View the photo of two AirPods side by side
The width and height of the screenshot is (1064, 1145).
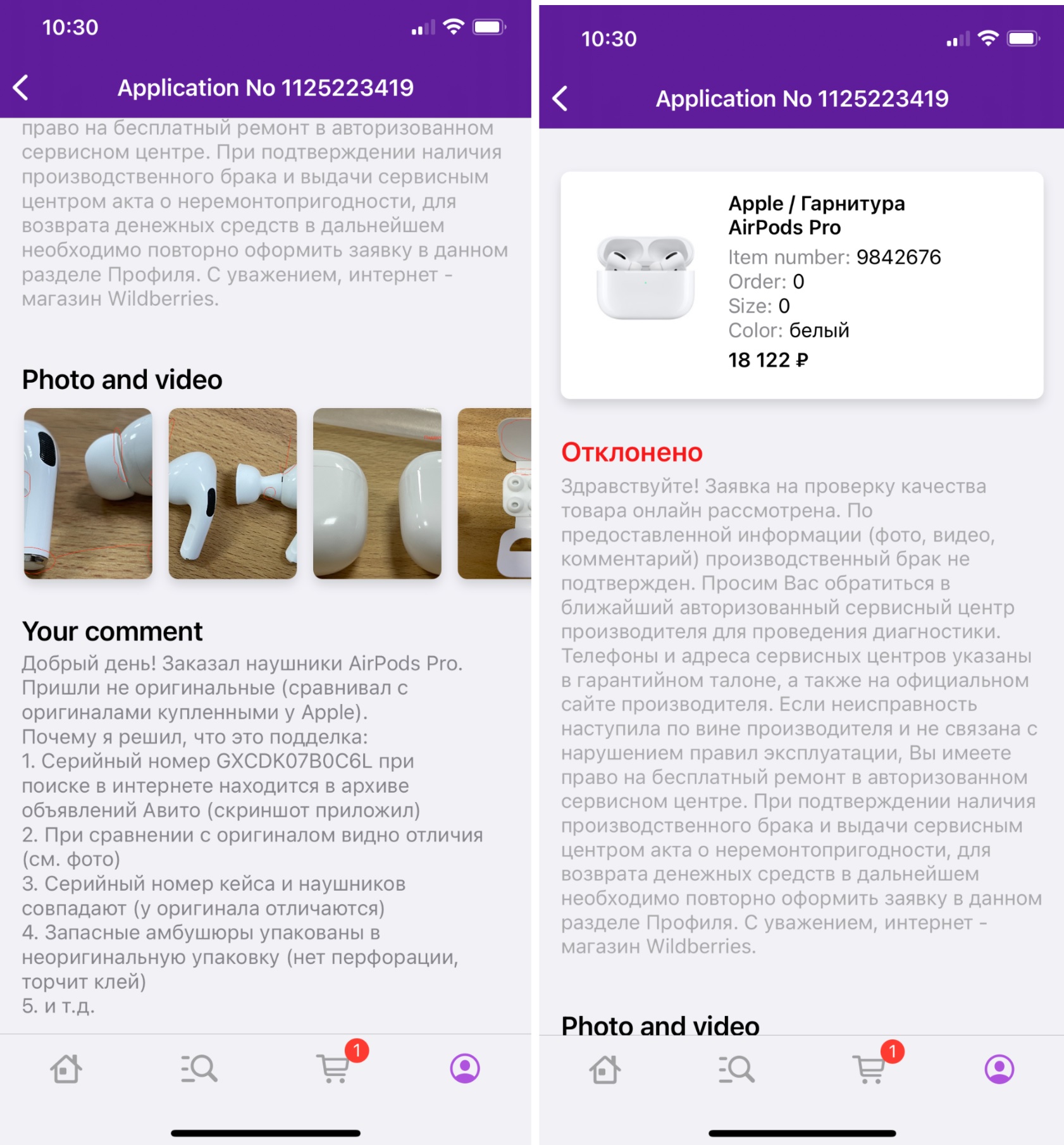click(232, 493)
